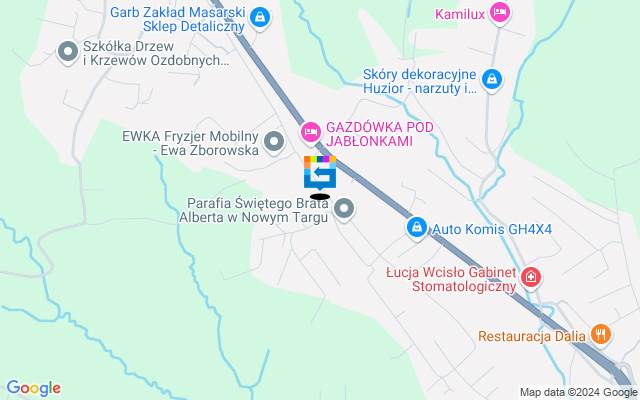Tap the Auto Komis GH4X4 shop marker
This screenshot has height=400, width=640.
(418, 229)
